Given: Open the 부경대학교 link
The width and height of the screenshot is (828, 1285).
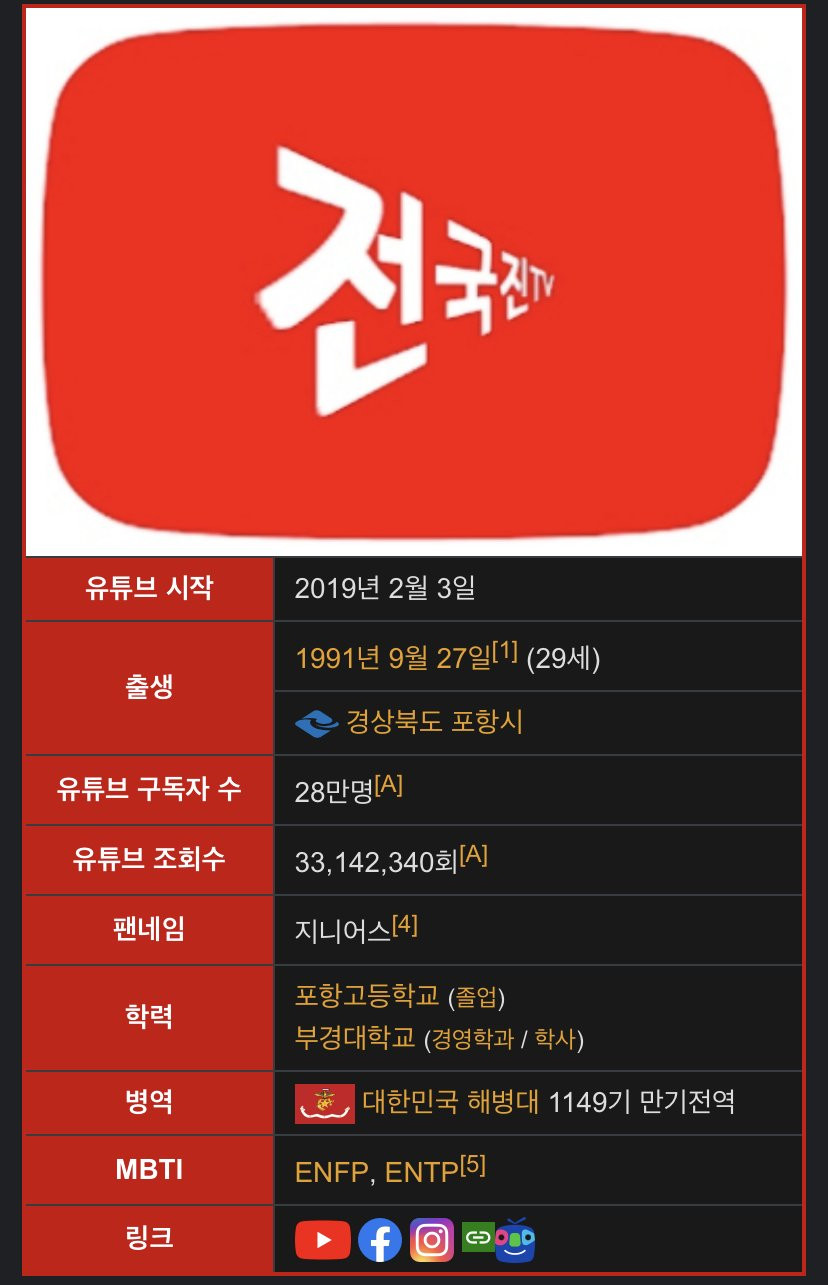Looking at the screenshot, I should point(355,1037).
